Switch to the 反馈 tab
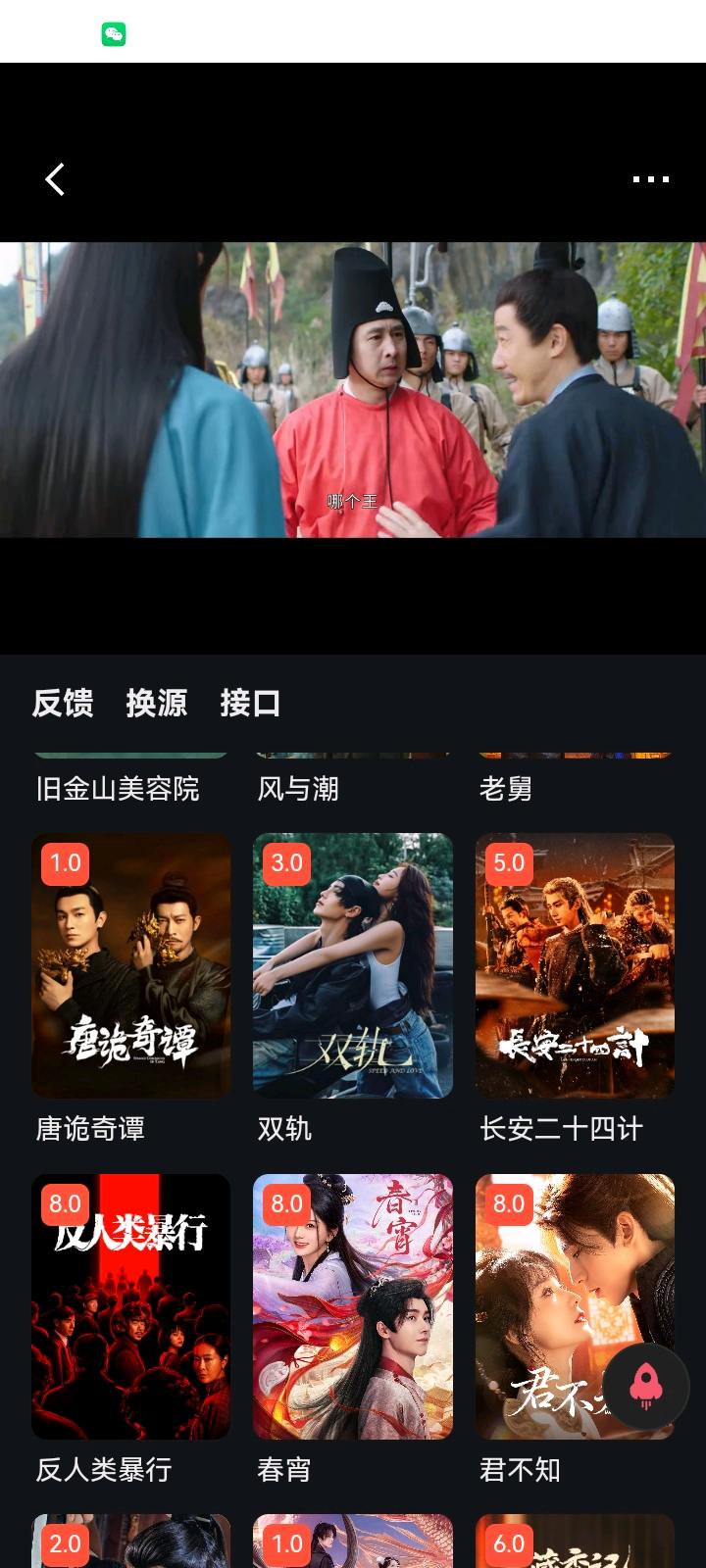This screenshot has height=1568, width=706. [62, 704]
